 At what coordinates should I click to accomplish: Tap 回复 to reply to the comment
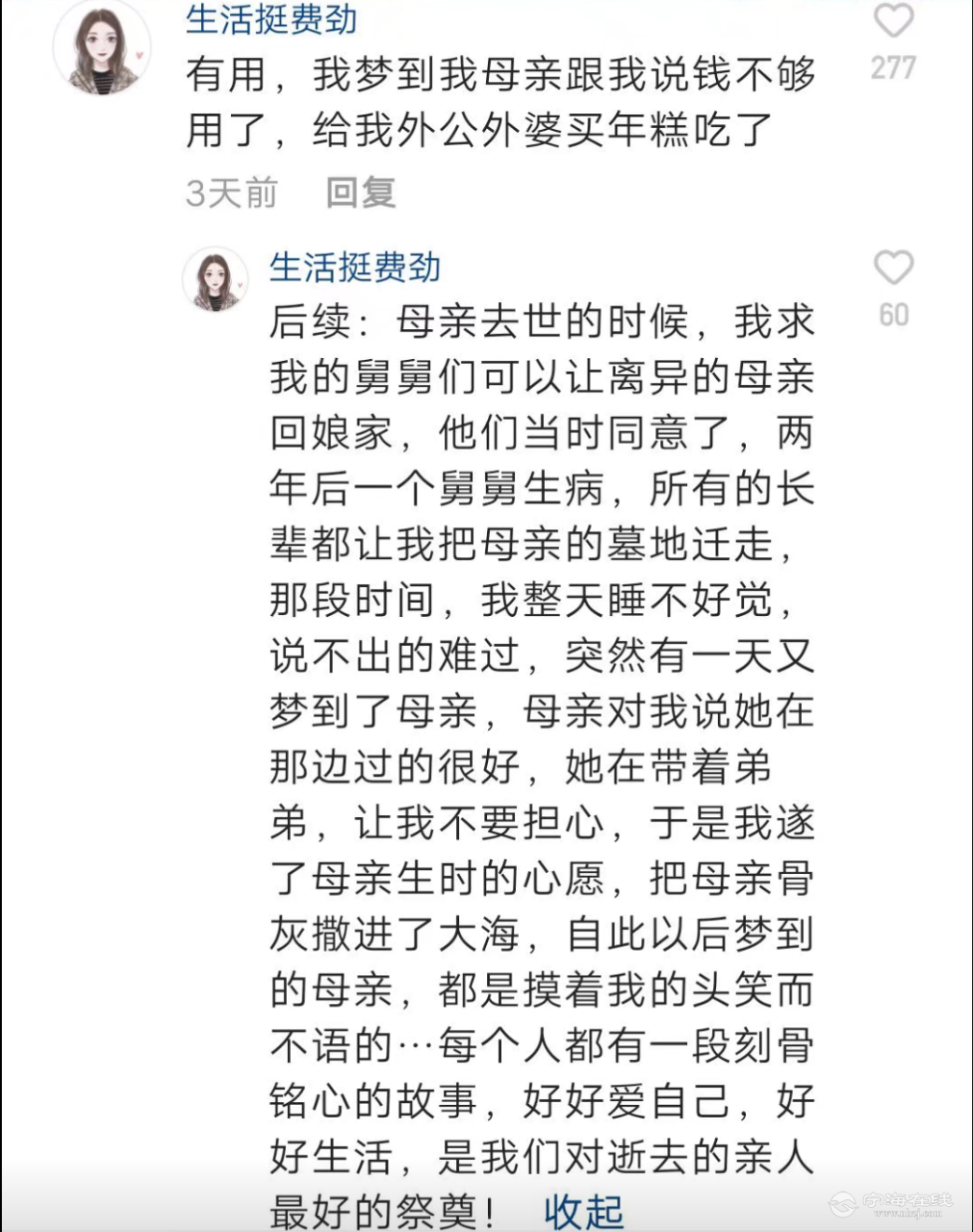361,193
